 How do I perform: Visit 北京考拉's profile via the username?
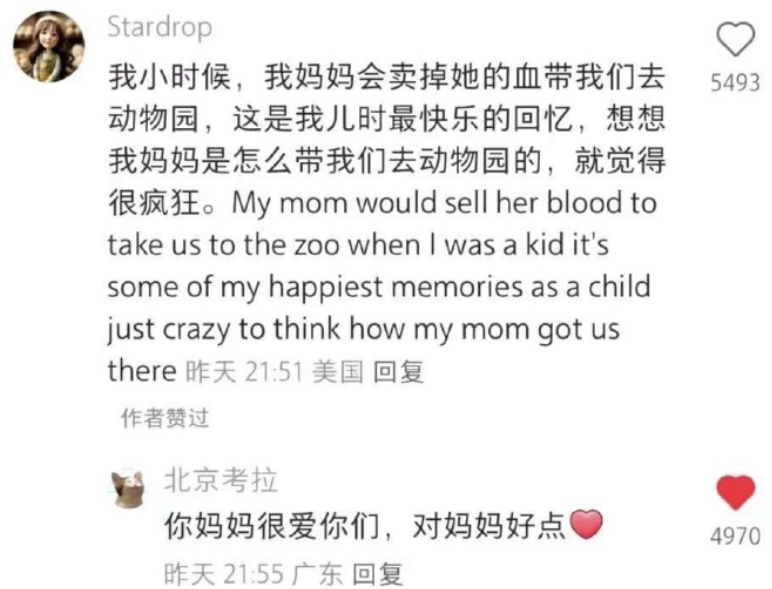click(220, 480)
